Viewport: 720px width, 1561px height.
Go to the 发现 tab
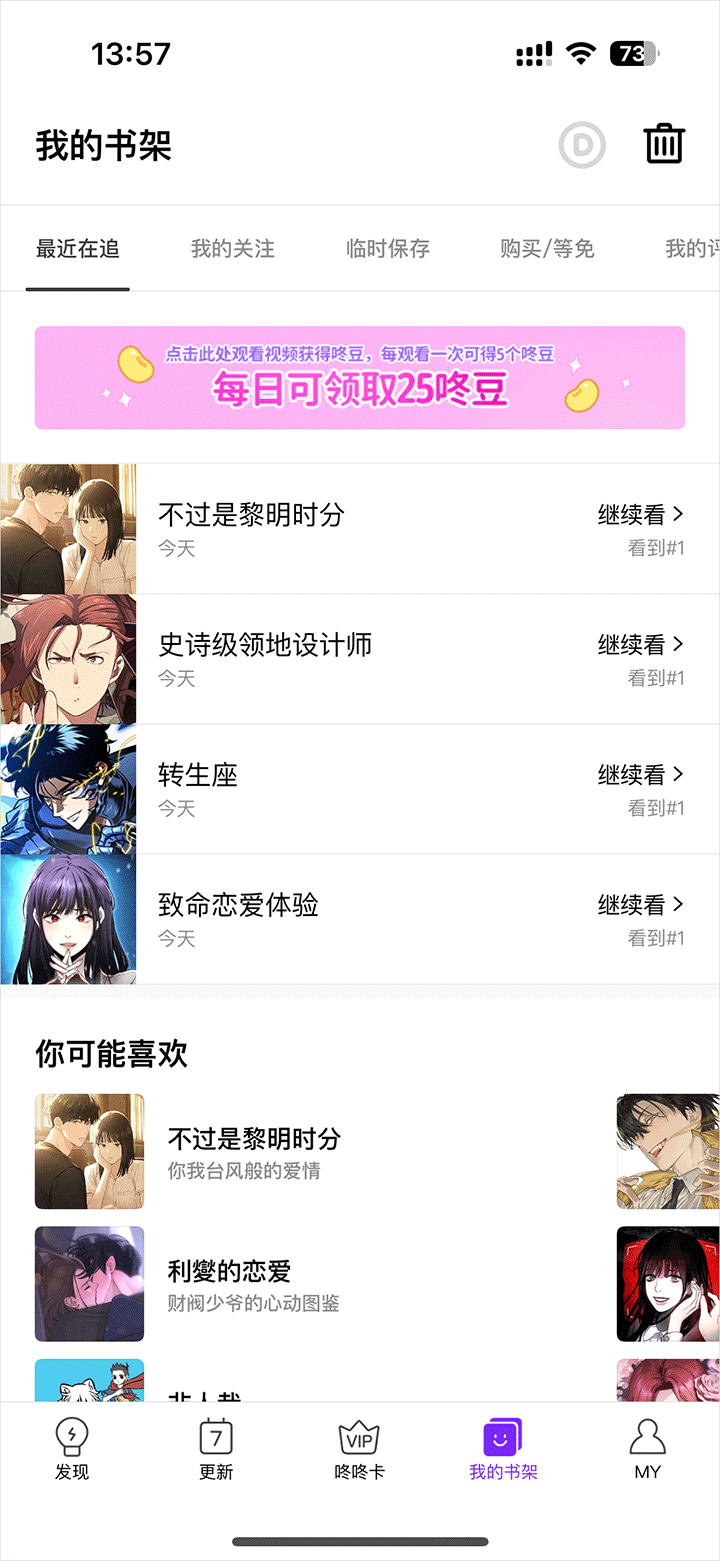pyautogui.click(x=72, y=1449)
